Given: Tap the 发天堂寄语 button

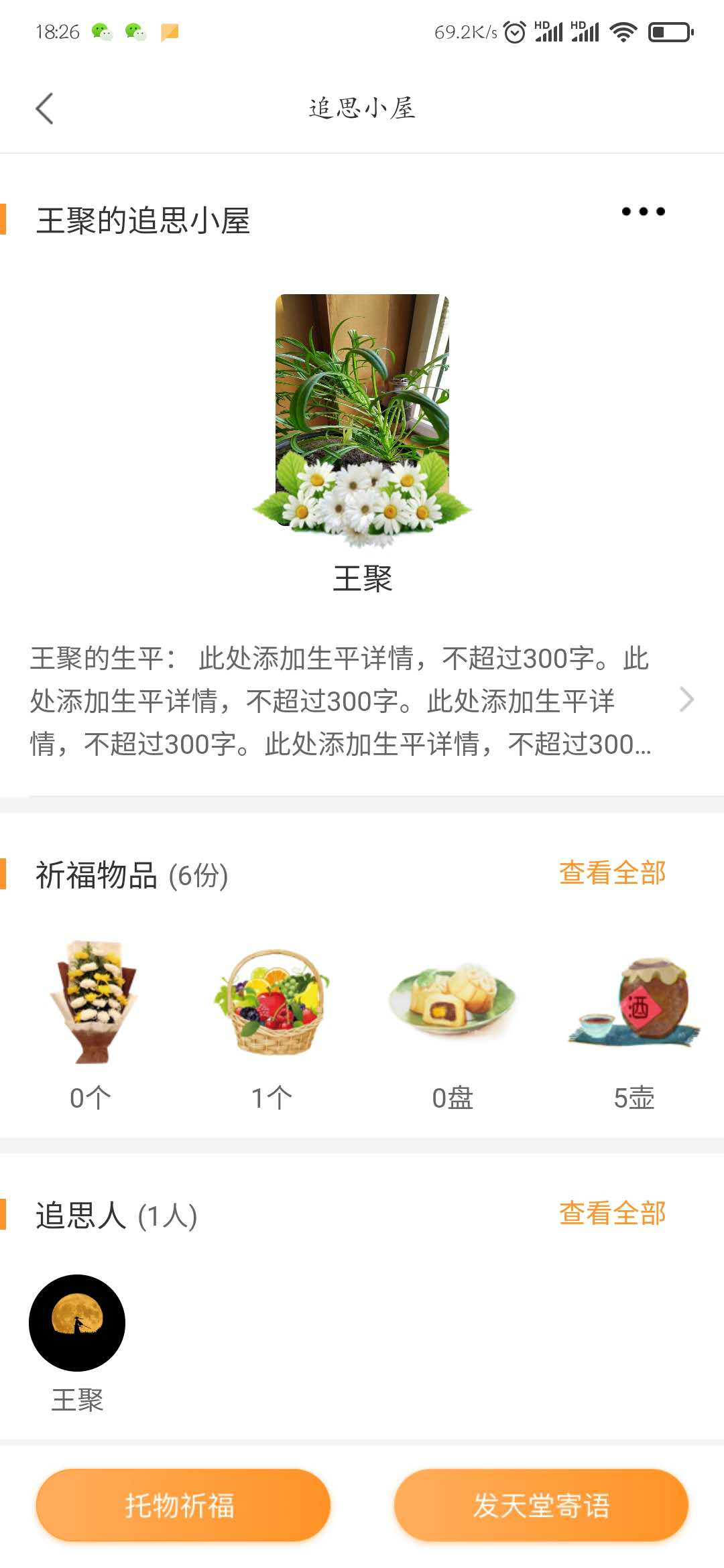Looking at the screenshot, I should [x=541, y=1505].
